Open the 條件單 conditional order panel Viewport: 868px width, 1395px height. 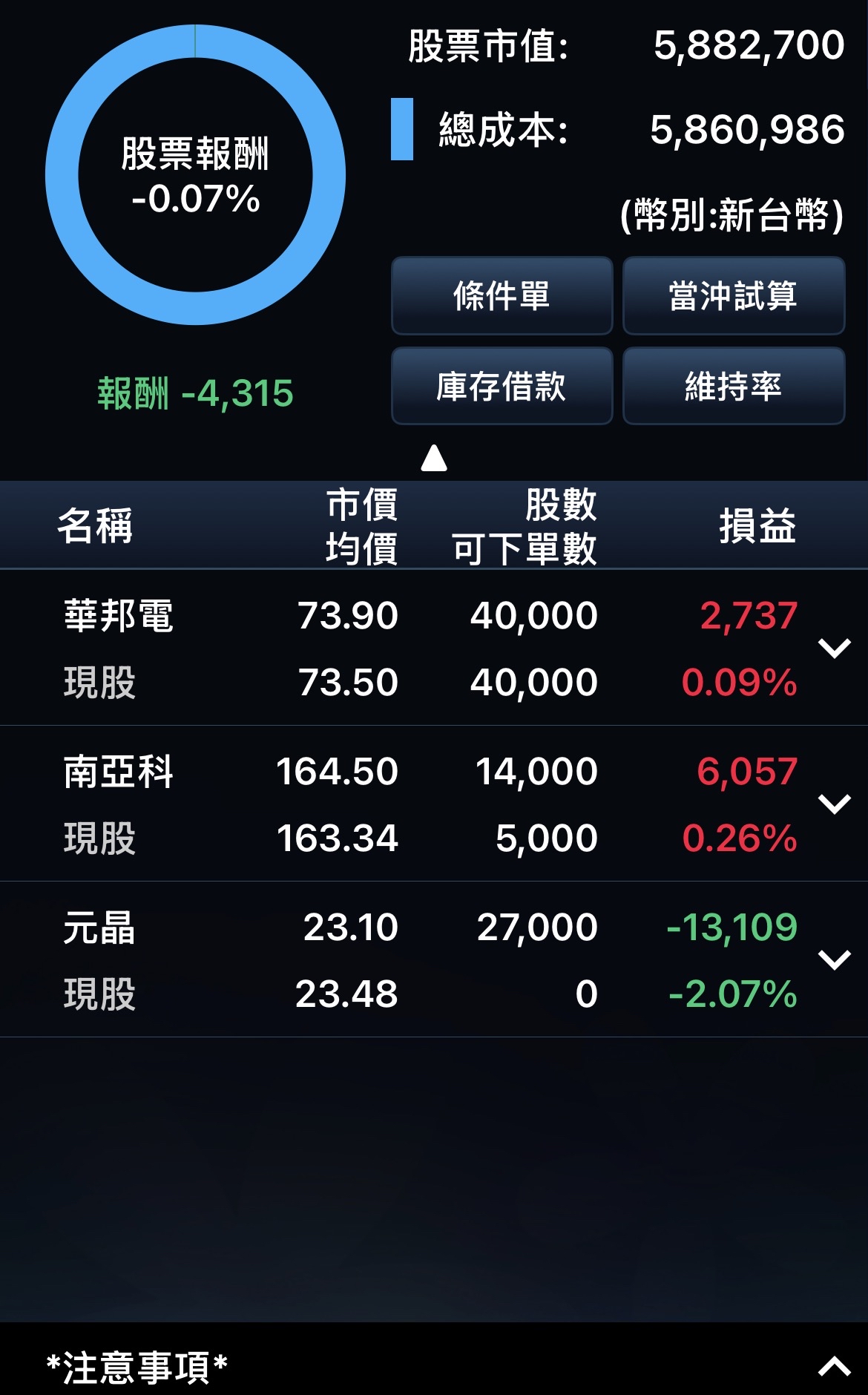pos(502,297)
